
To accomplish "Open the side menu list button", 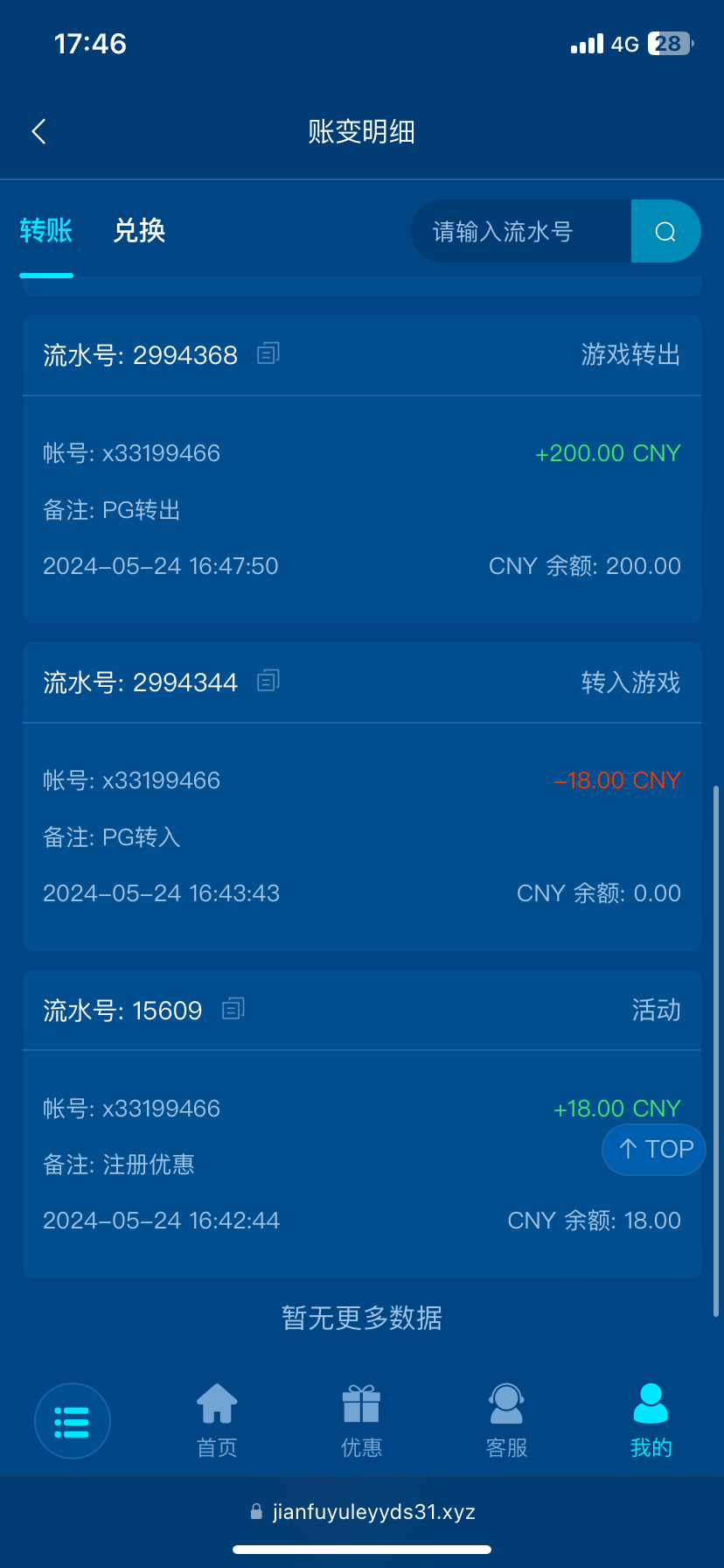I will coord(73,1422).
